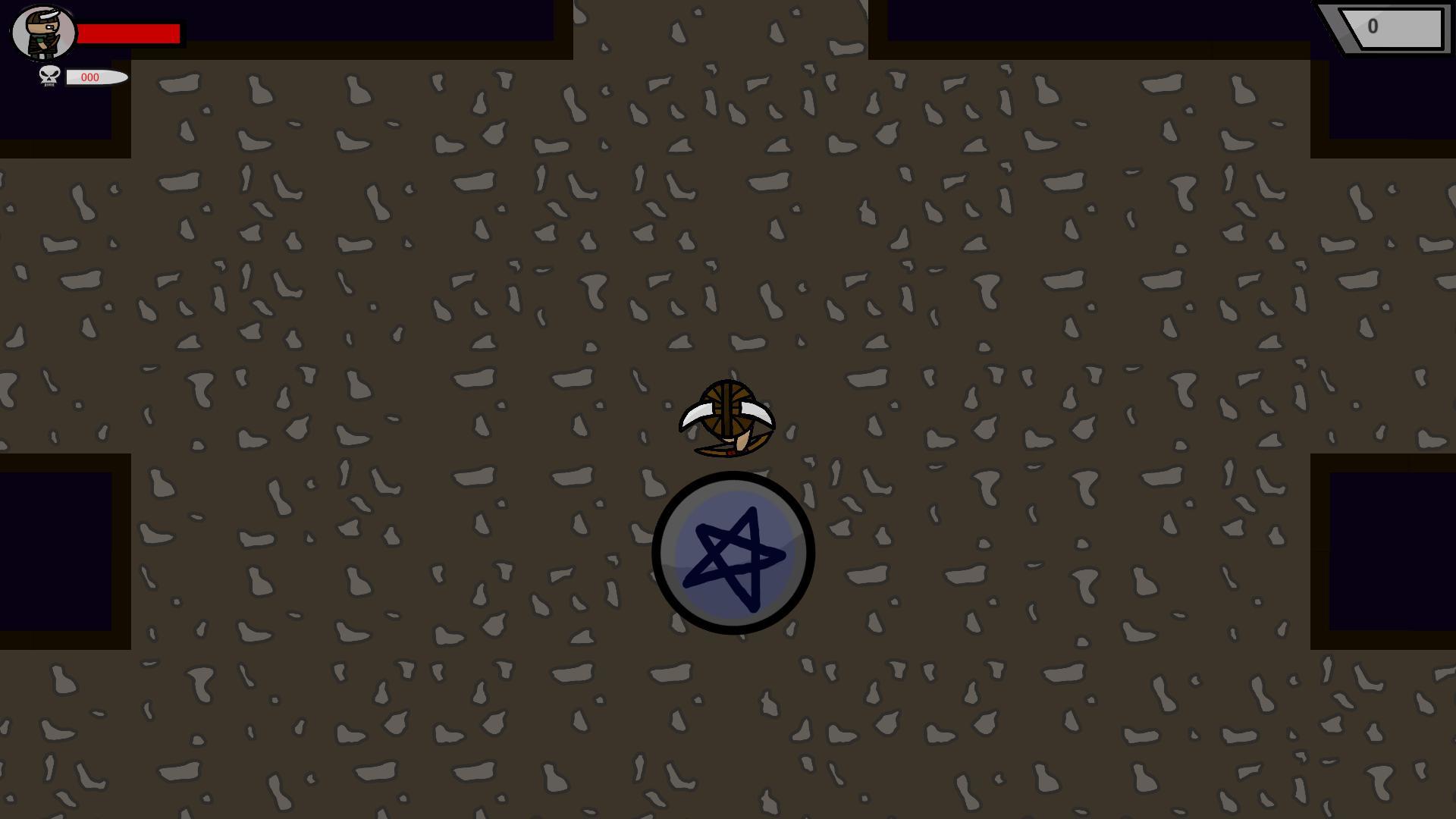Tap the horned-helmet player character

point(727,417)
